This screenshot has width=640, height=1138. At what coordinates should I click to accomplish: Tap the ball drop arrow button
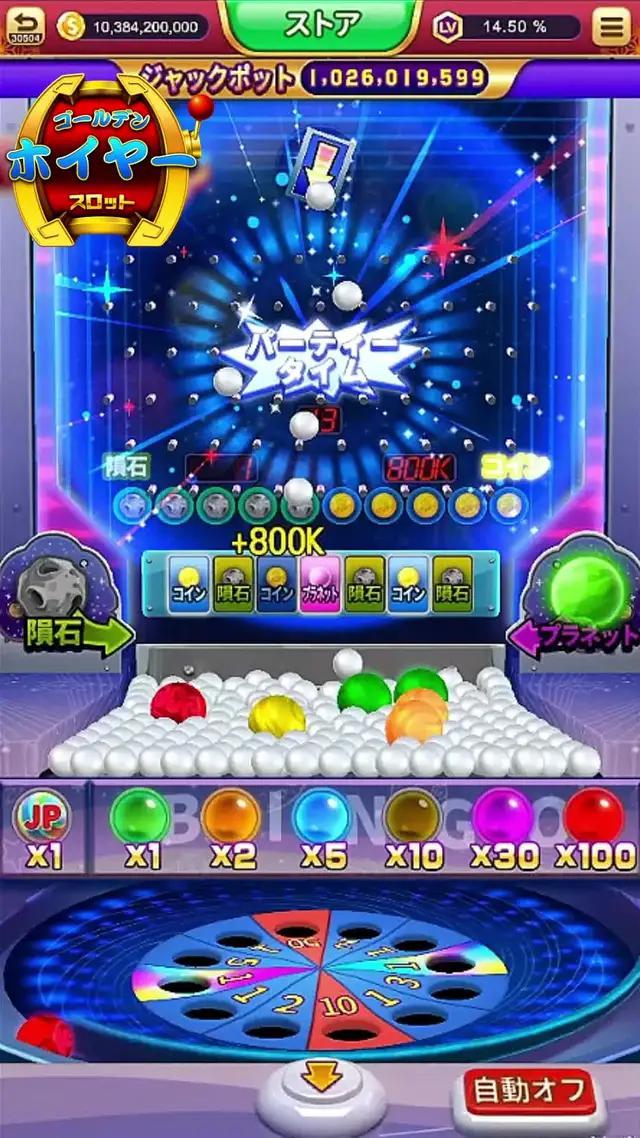322,1091
